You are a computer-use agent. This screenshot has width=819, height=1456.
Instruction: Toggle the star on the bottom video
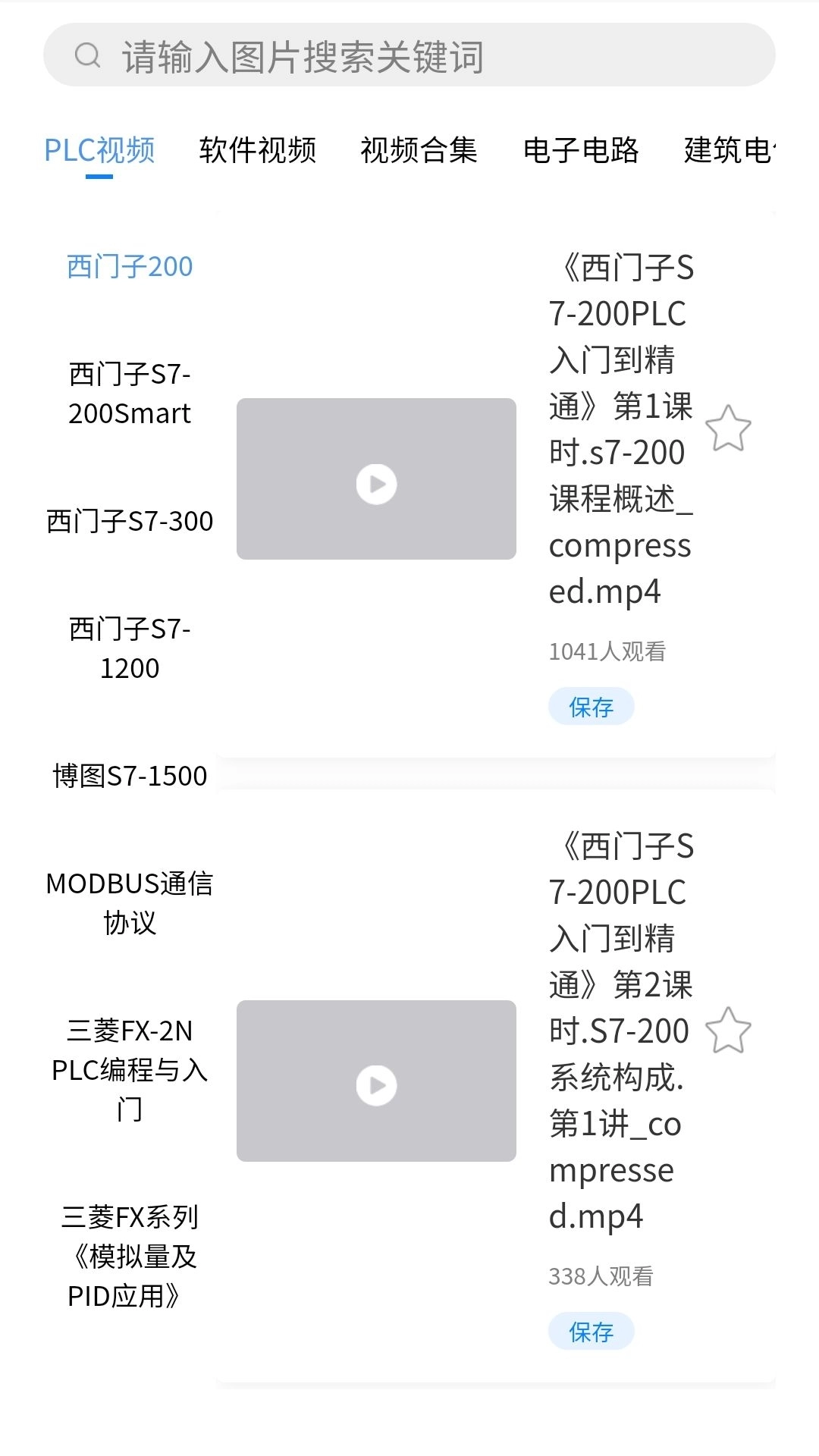(729, 1031)
